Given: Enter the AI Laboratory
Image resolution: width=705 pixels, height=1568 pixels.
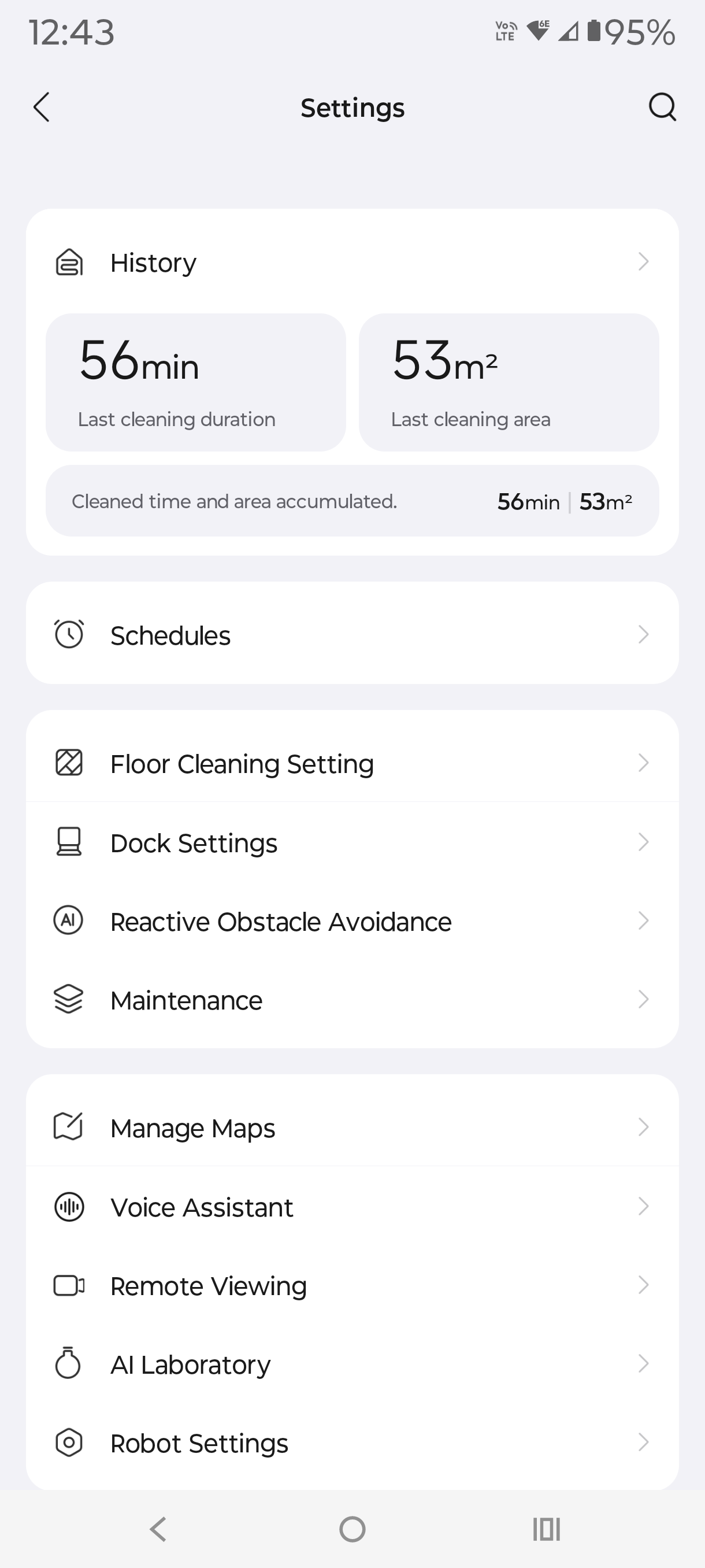Looking at the screenshot, I should click(352, 1363).
